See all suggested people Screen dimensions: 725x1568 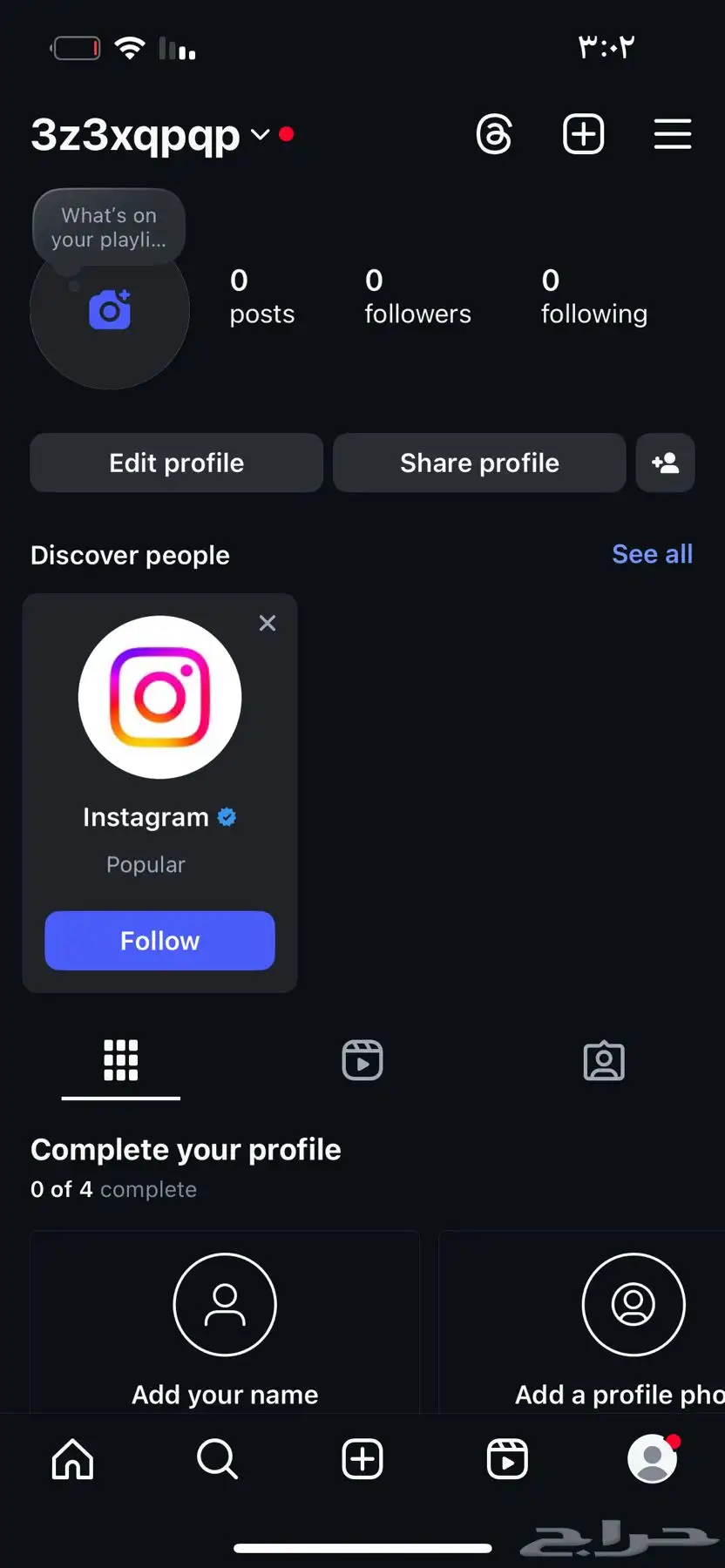652,554
